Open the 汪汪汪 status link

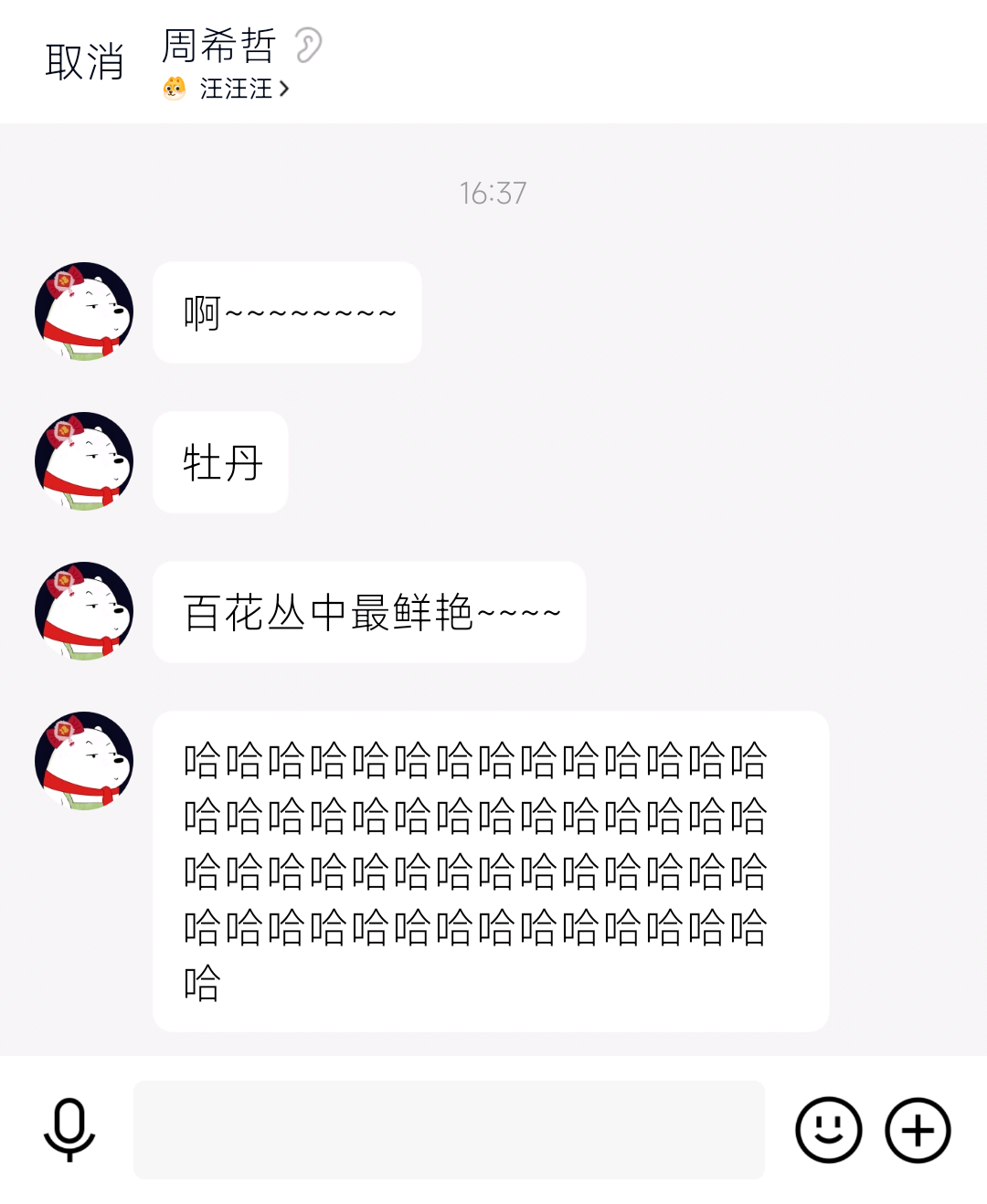click(x=235, y=89)
